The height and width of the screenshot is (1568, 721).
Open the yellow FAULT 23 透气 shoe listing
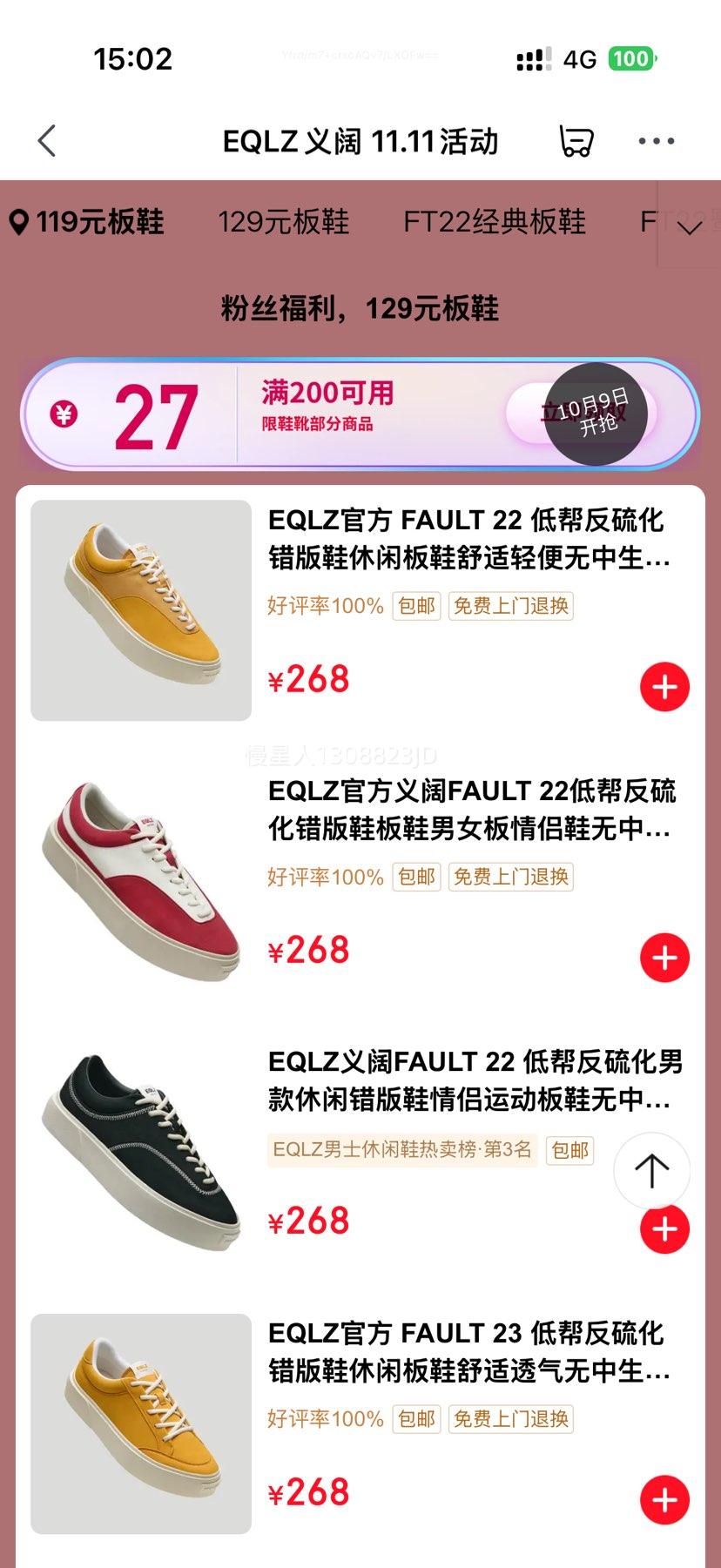[x=468, y=1352]
